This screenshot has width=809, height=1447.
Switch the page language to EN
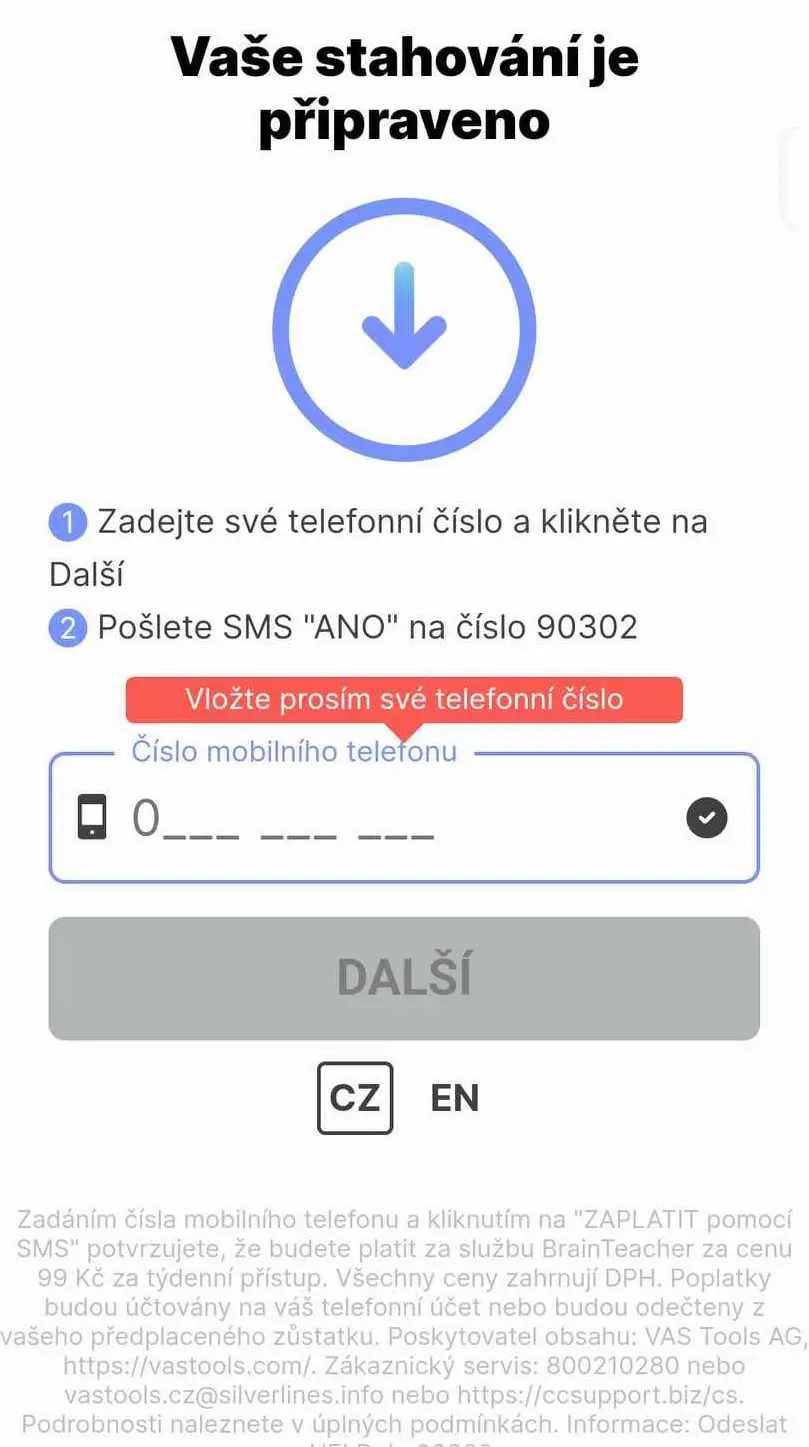pos(455,1098)
